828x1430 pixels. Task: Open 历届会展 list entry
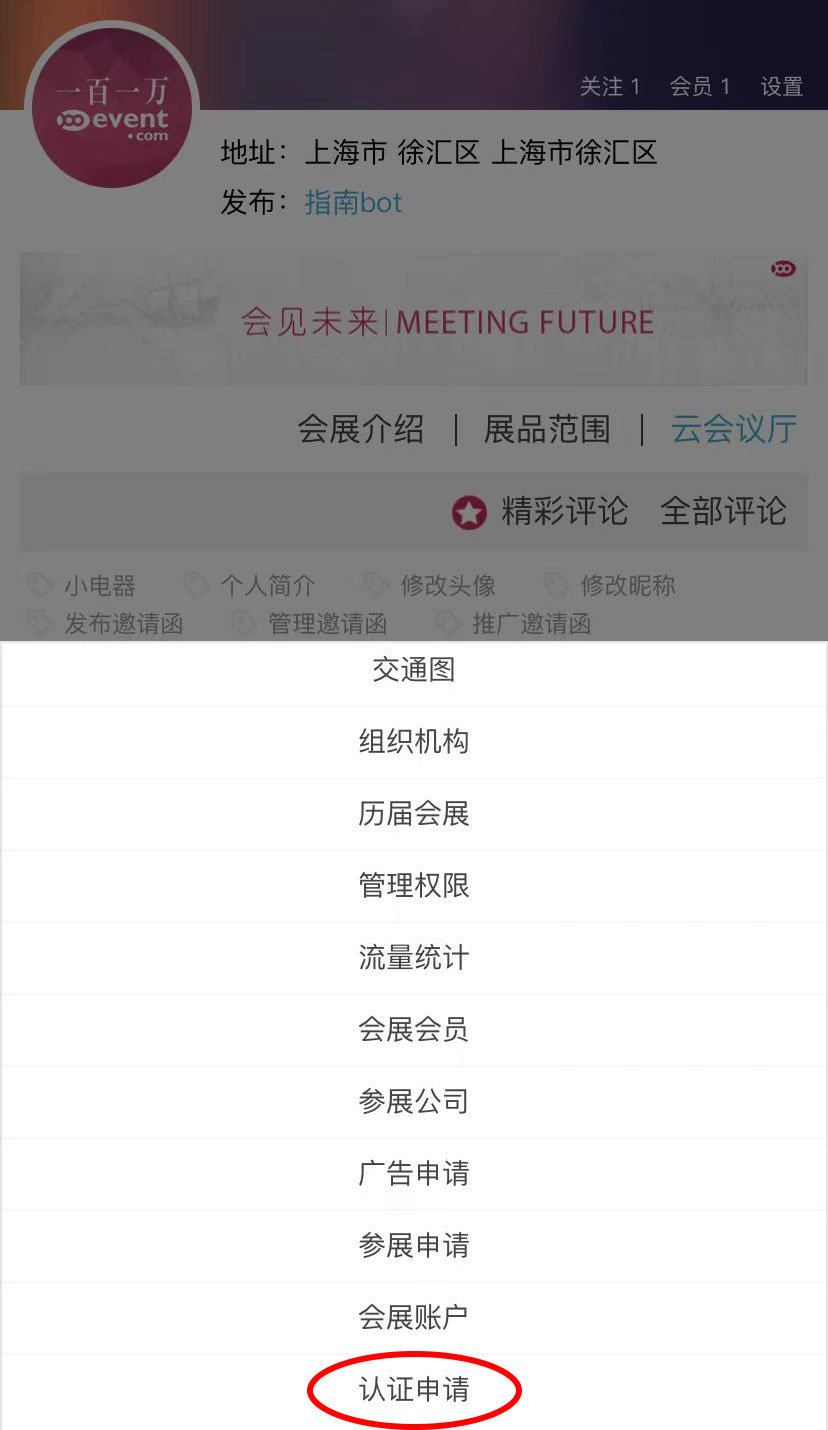pos(414,814)
